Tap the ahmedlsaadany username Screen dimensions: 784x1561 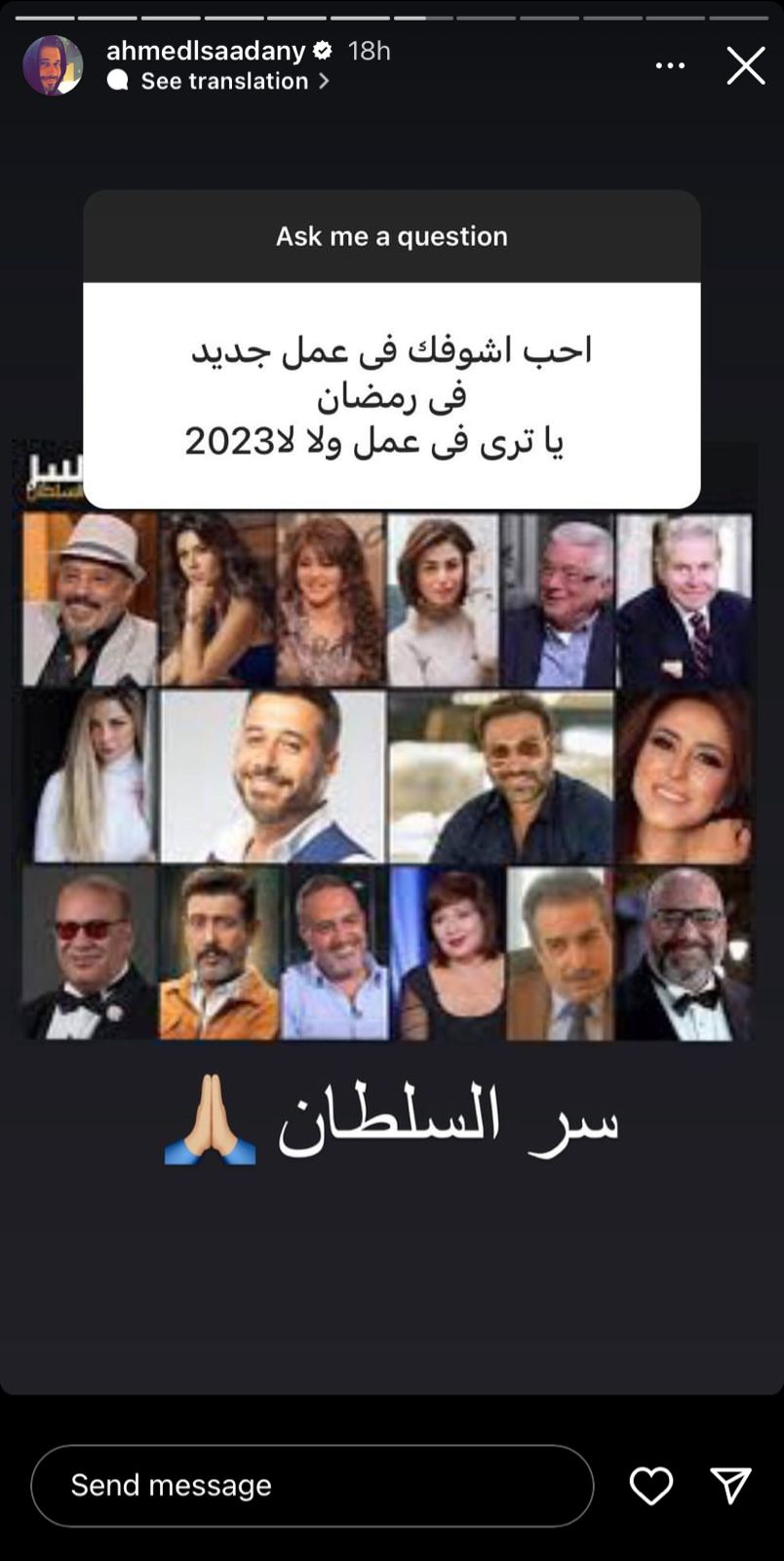(x=206, y=51)
